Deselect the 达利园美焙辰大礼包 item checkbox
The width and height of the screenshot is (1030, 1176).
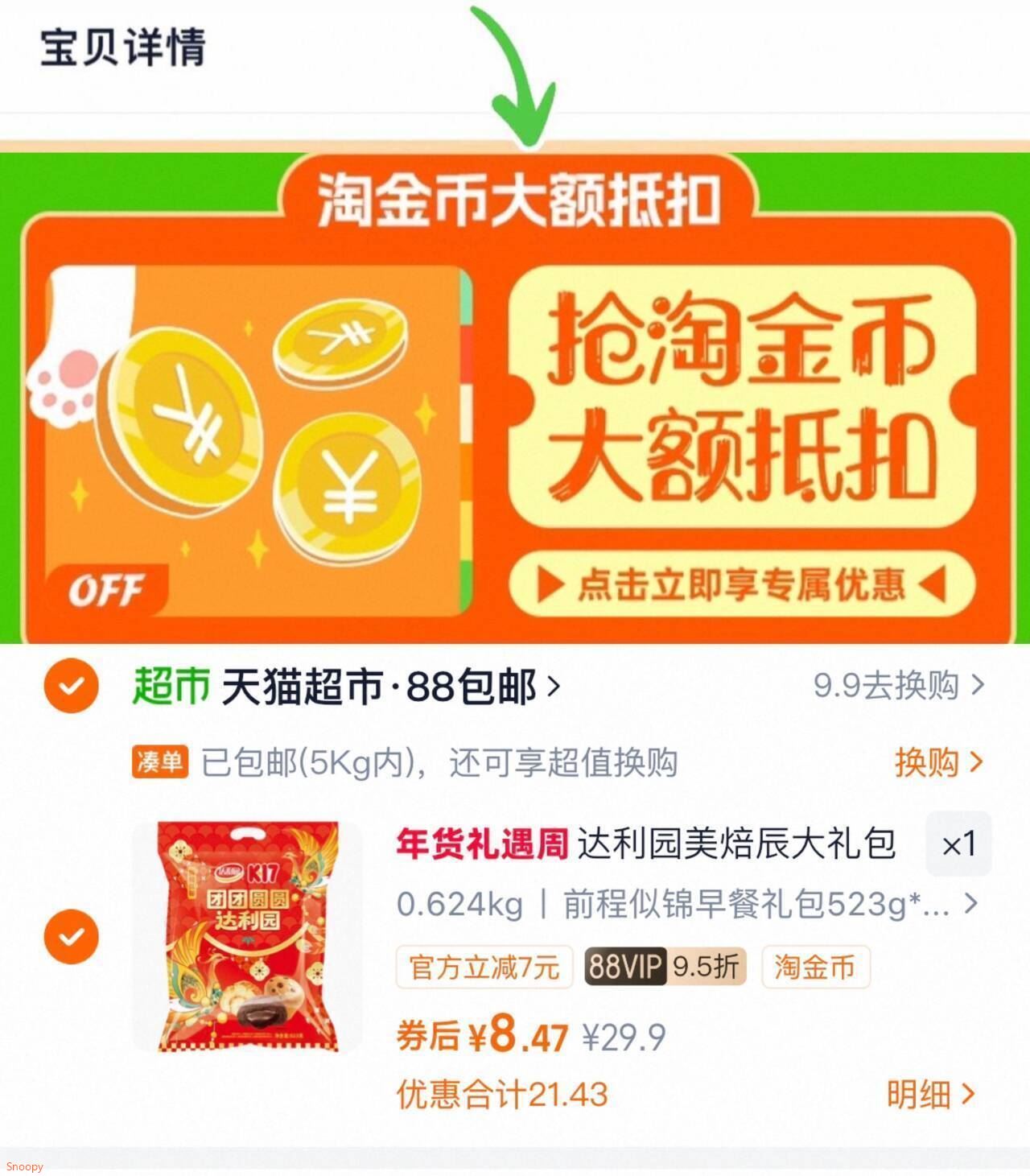72,936
